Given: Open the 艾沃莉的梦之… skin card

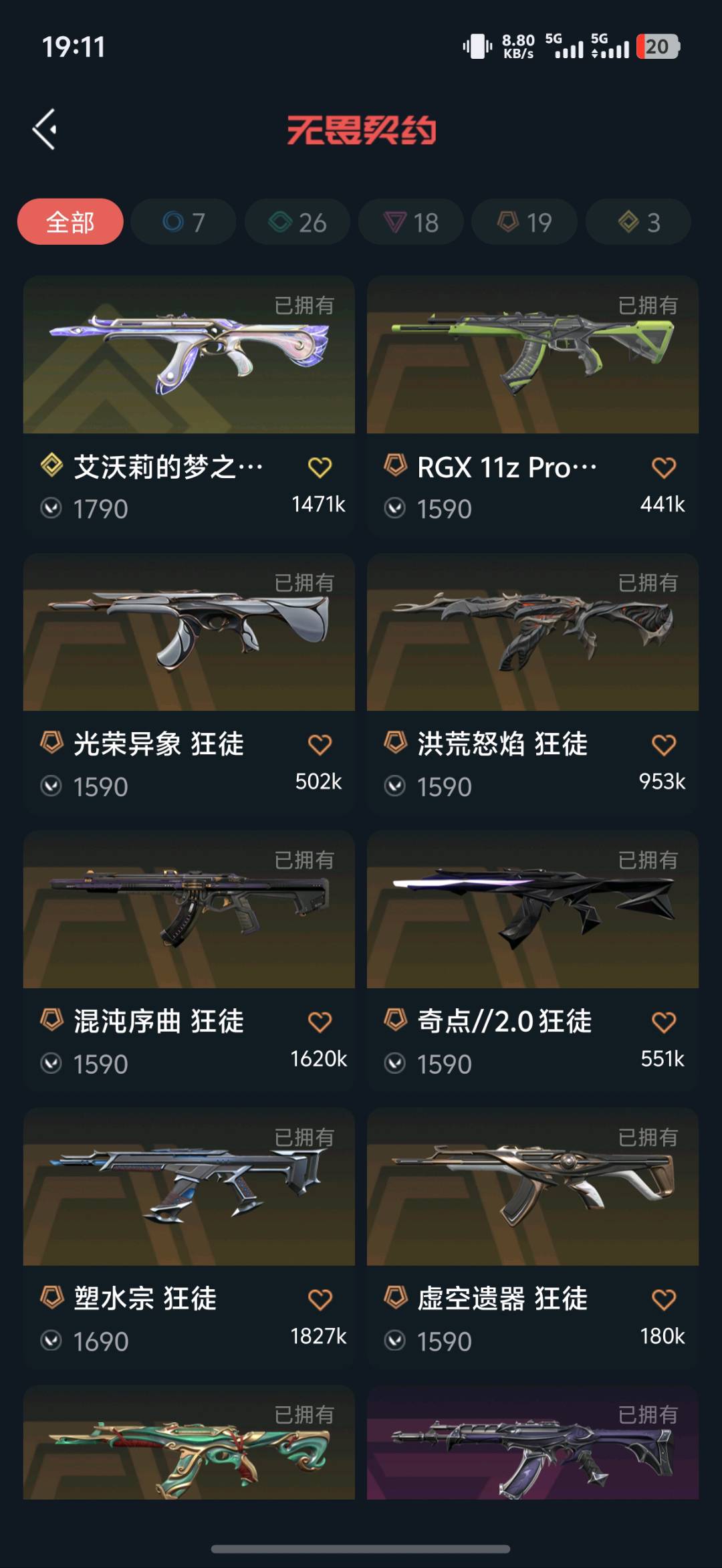Looking at the screenshot, I should (x=189, y=356).
